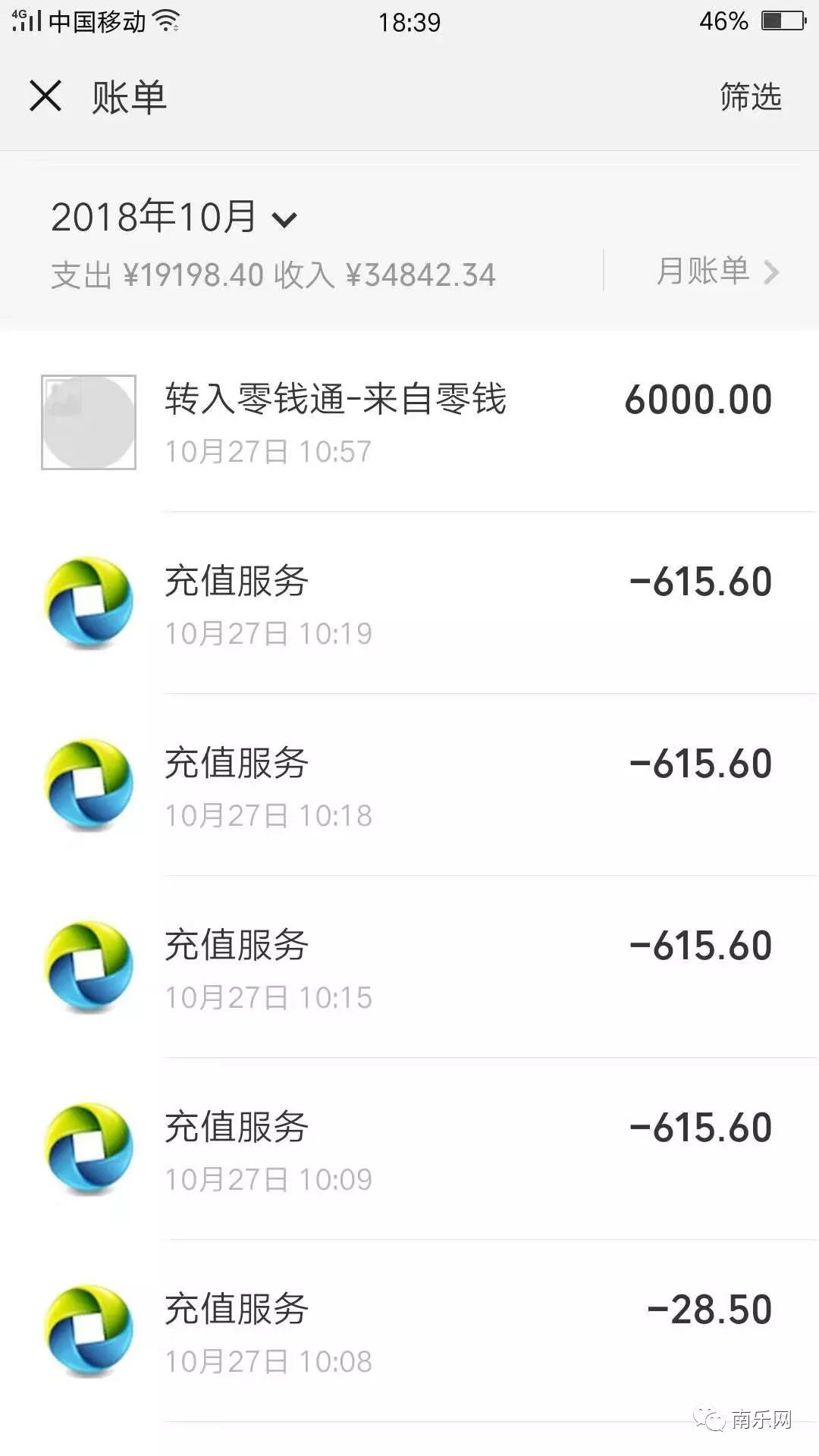Tap the 支出 ¥19198.40 summary text
Viewport: 819px width, 1456px height.
click(155, 275)
